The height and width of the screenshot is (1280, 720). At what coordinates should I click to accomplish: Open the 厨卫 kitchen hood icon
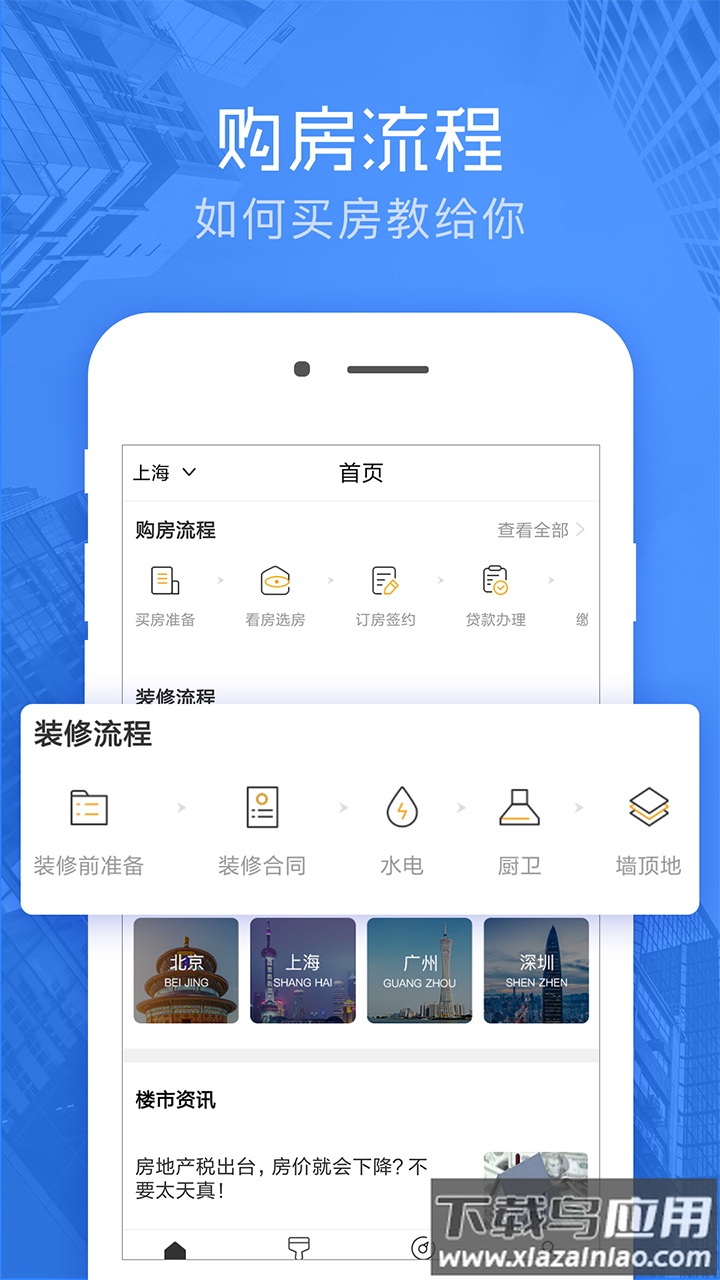[x=518, y=808]
